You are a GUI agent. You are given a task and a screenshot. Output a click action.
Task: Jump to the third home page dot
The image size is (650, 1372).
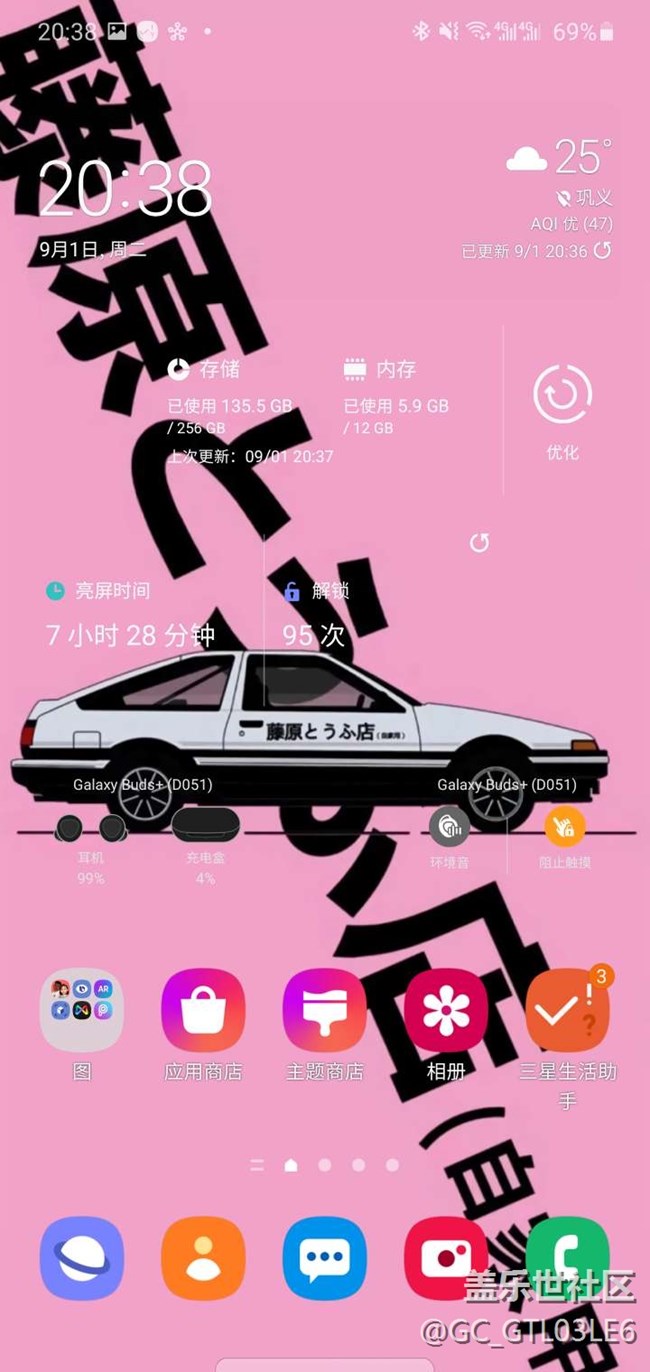[358, 1165]
